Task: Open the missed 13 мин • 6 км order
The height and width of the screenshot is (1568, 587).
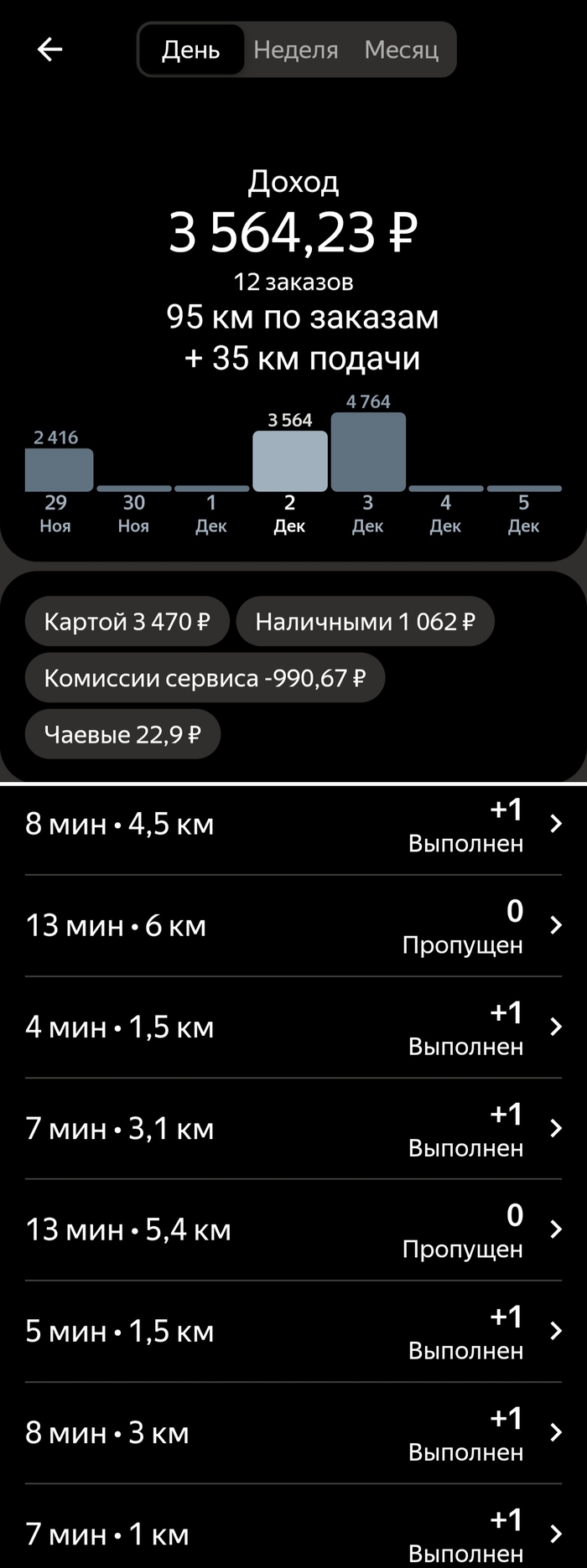Action: pyautogui.click(x=293, y=926)
